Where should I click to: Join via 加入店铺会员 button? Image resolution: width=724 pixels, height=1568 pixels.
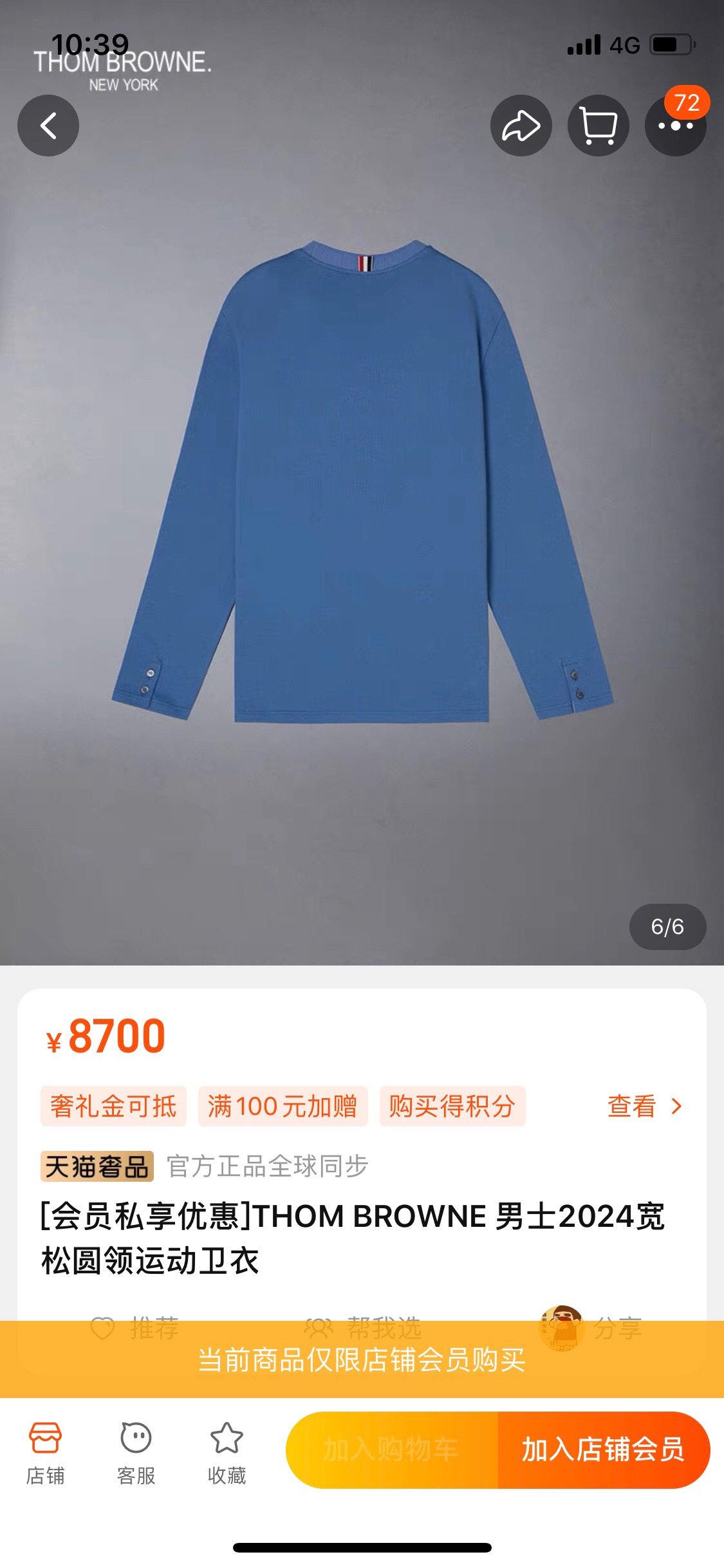[x=603, y=1450]
